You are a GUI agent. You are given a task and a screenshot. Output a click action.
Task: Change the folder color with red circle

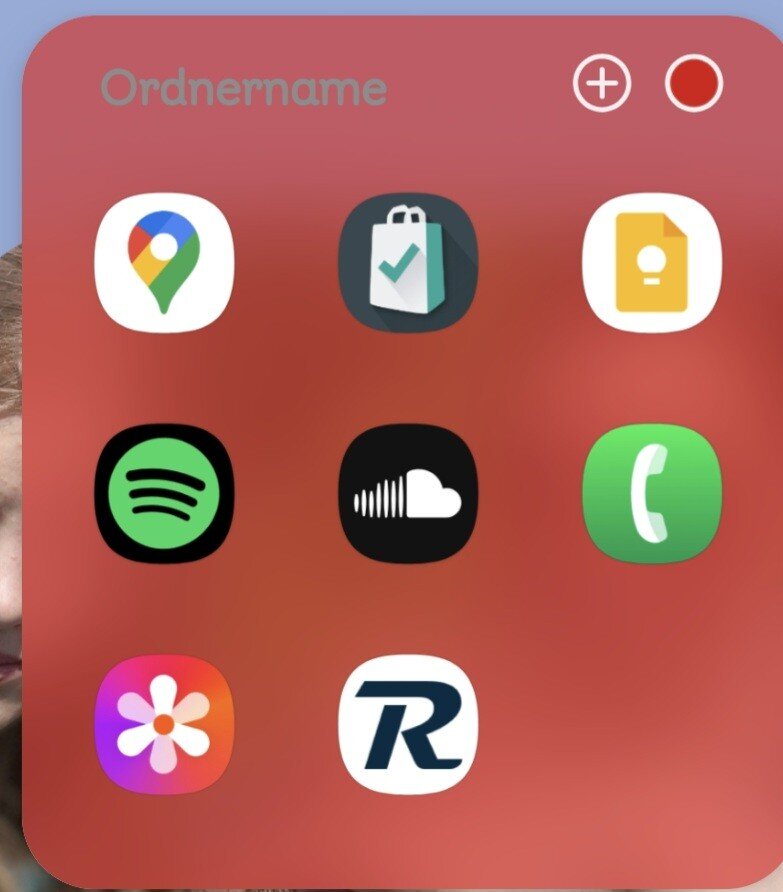click(694, 84)
